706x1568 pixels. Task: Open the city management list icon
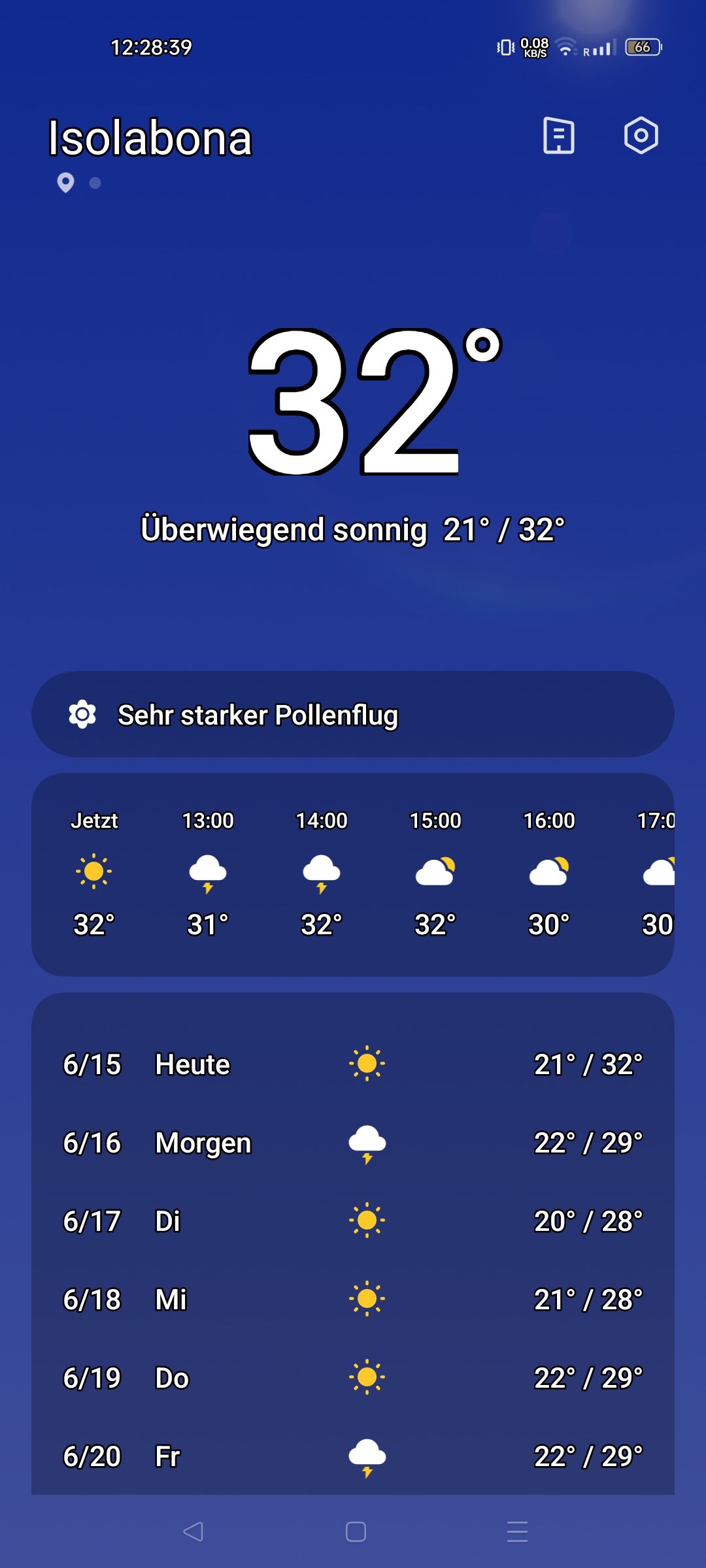(559, 136)
